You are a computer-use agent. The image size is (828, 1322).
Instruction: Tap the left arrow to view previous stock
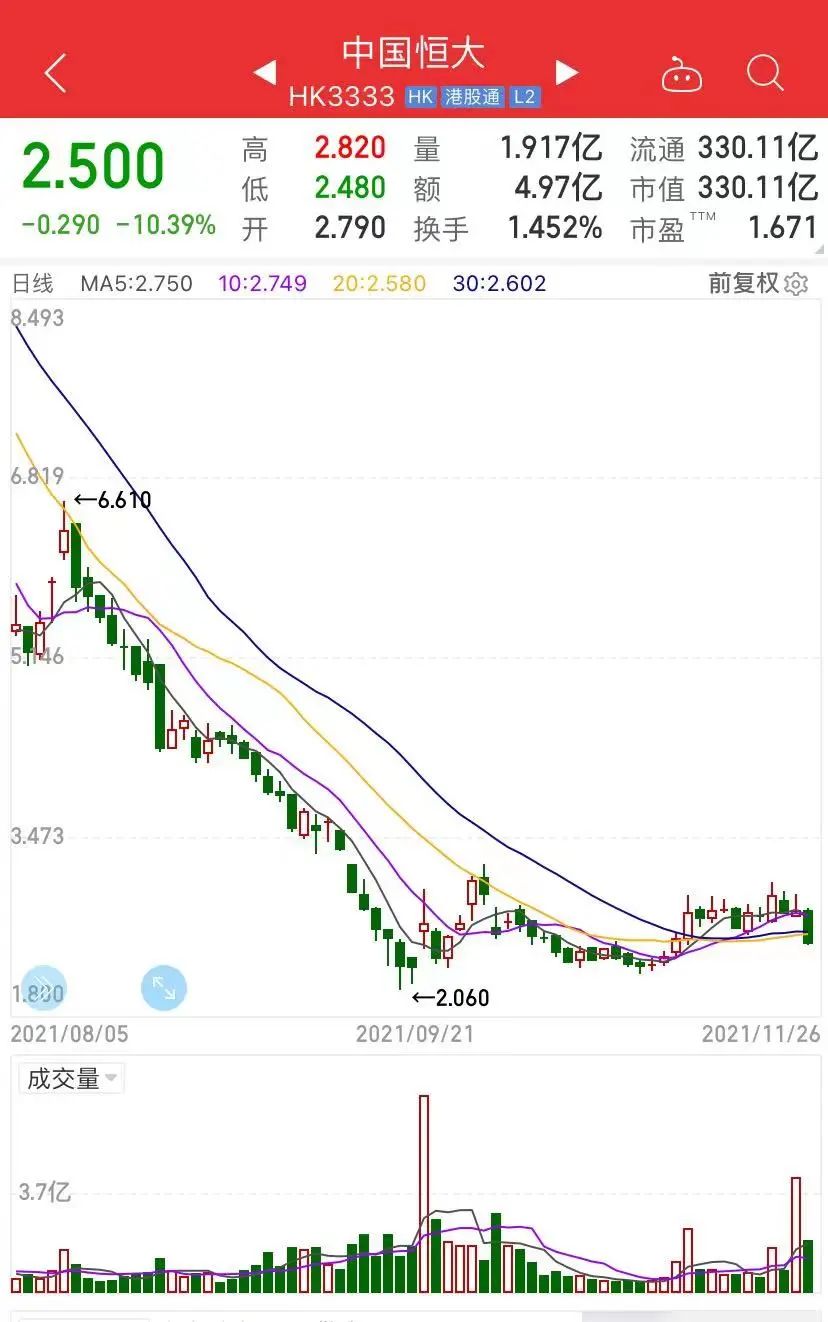point(266,73)
